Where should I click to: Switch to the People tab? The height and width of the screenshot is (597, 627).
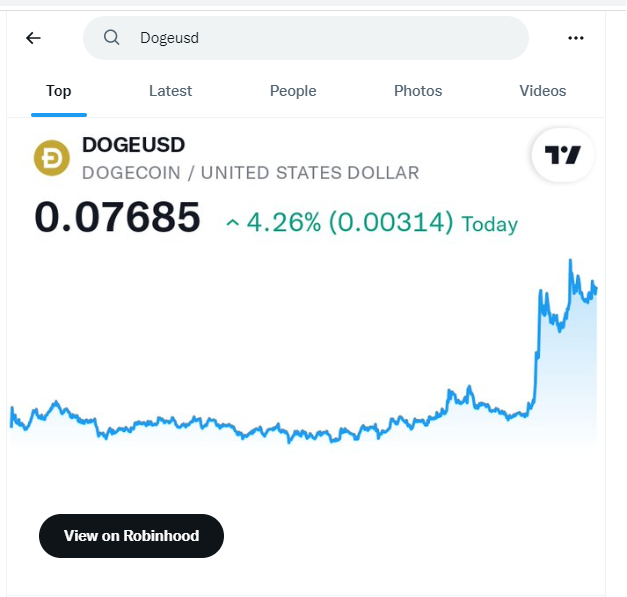[293, 91]
